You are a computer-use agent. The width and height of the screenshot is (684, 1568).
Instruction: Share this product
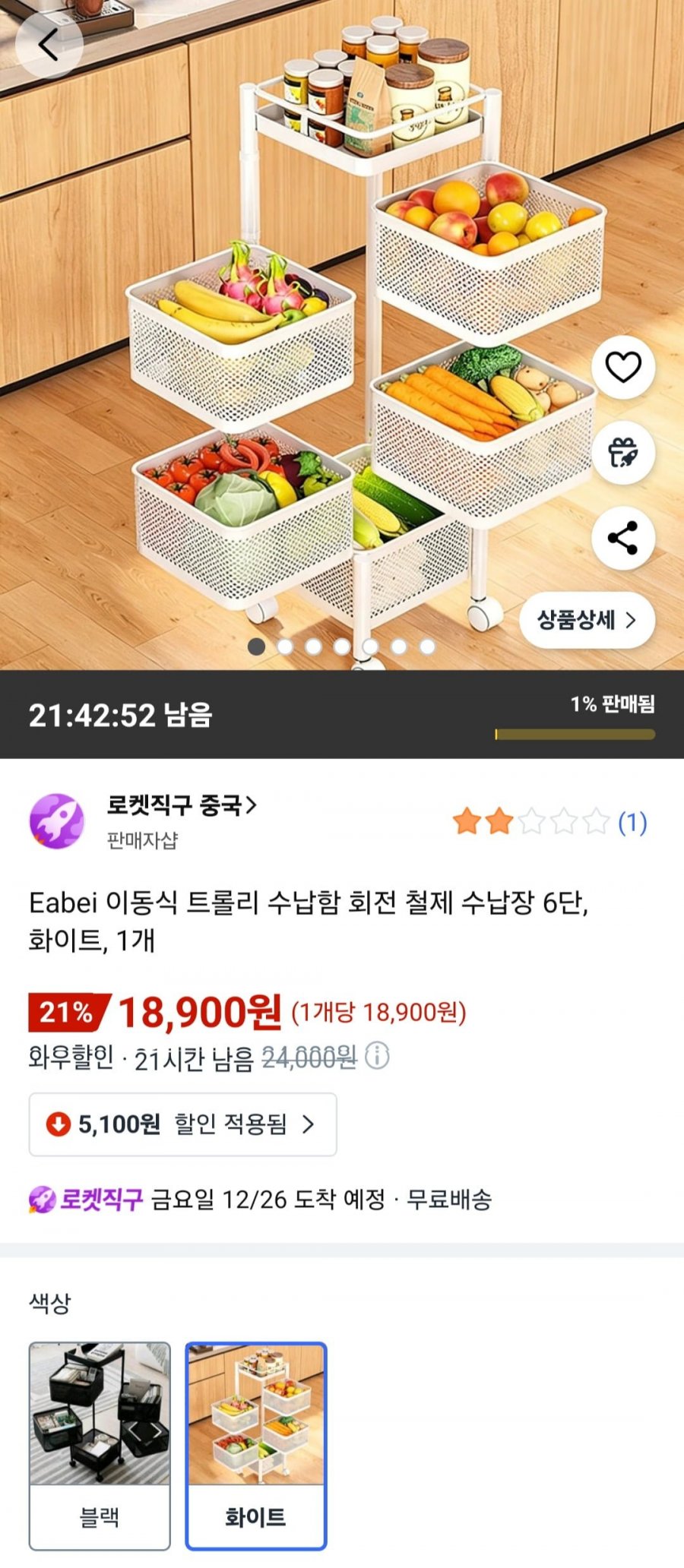point(623,539)
